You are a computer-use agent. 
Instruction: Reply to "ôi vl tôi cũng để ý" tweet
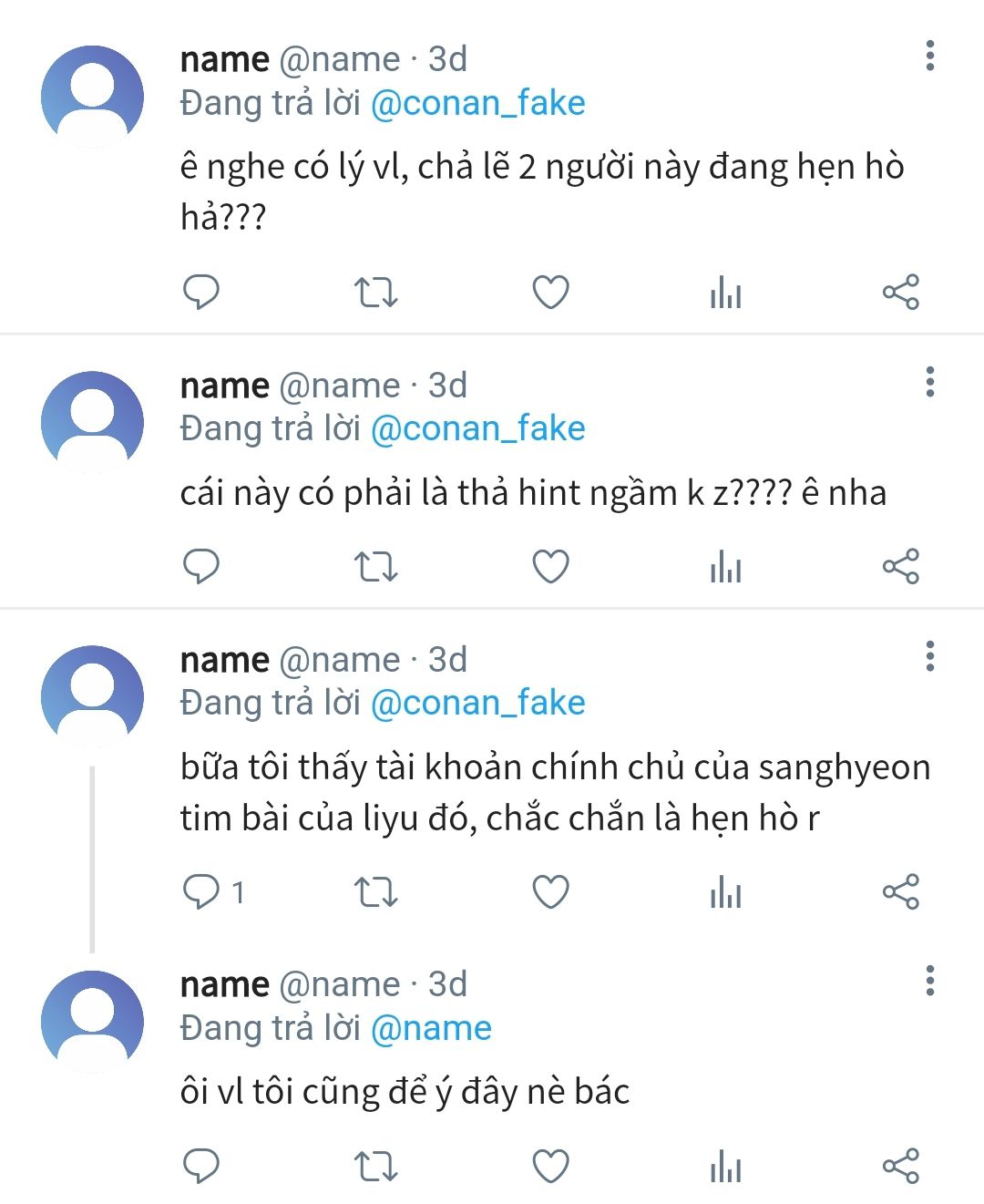(x=201, y=1166)
